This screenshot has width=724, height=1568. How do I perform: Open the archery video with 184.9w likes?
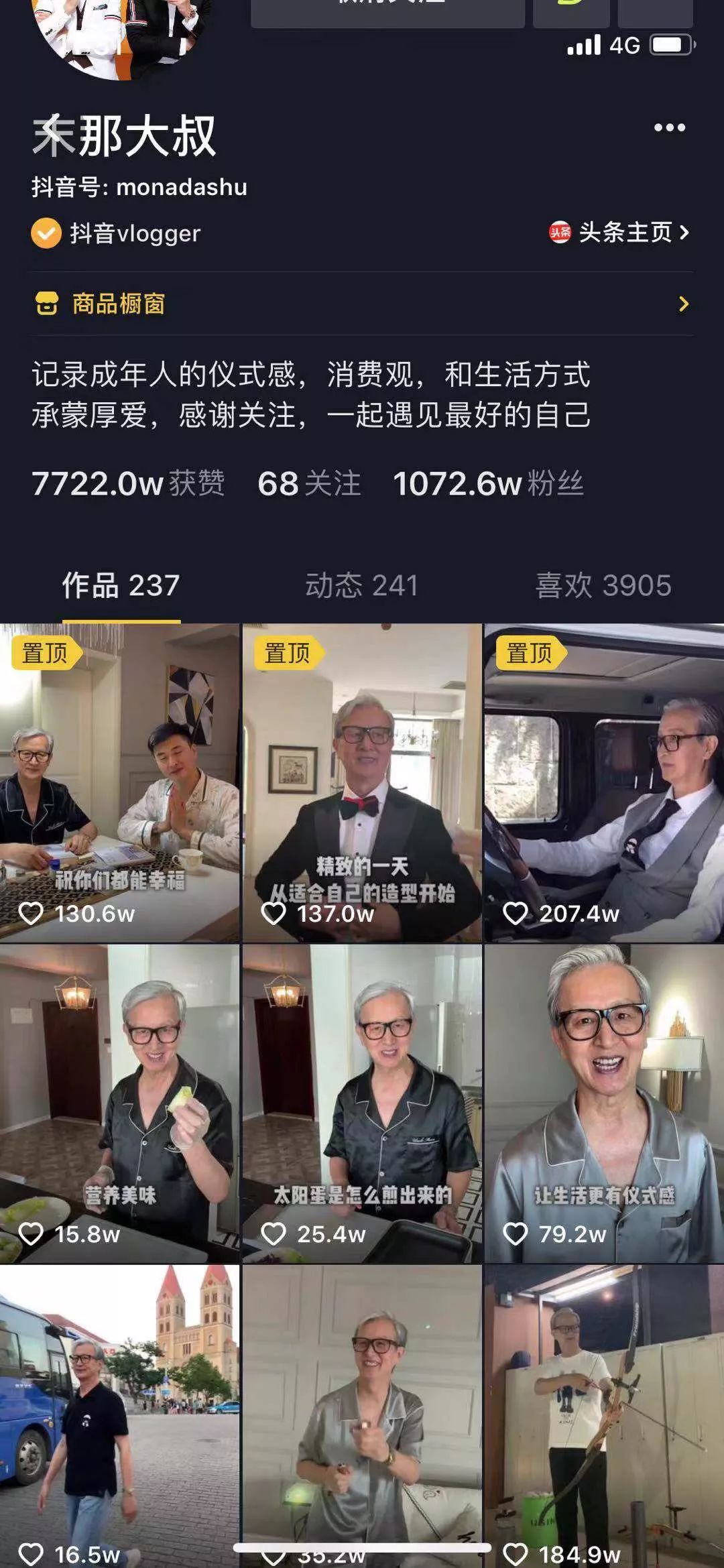tap(604, 1416)
